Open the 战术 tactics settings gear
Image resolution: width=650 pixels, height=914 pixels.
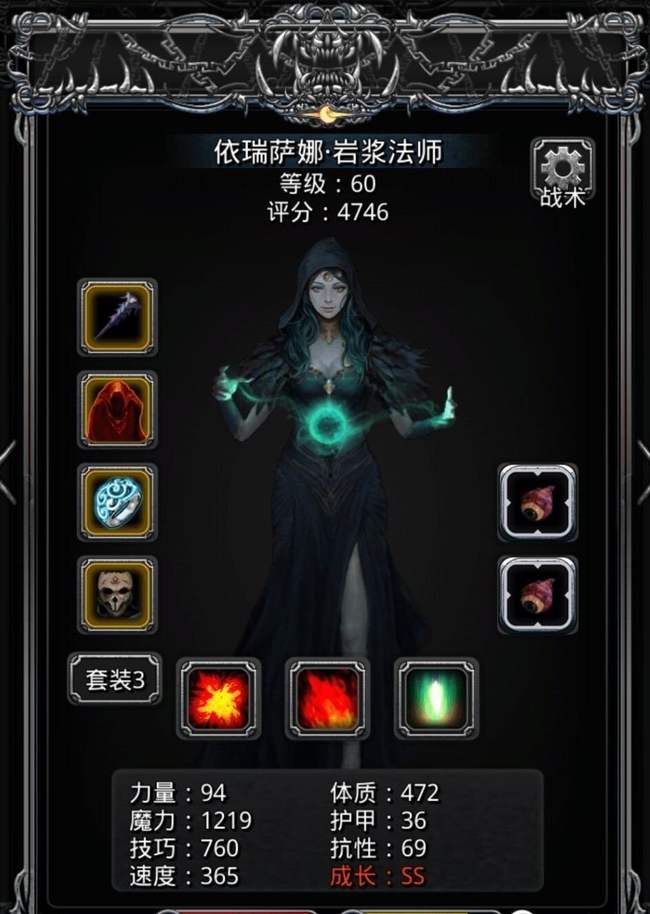pos(563,171)
